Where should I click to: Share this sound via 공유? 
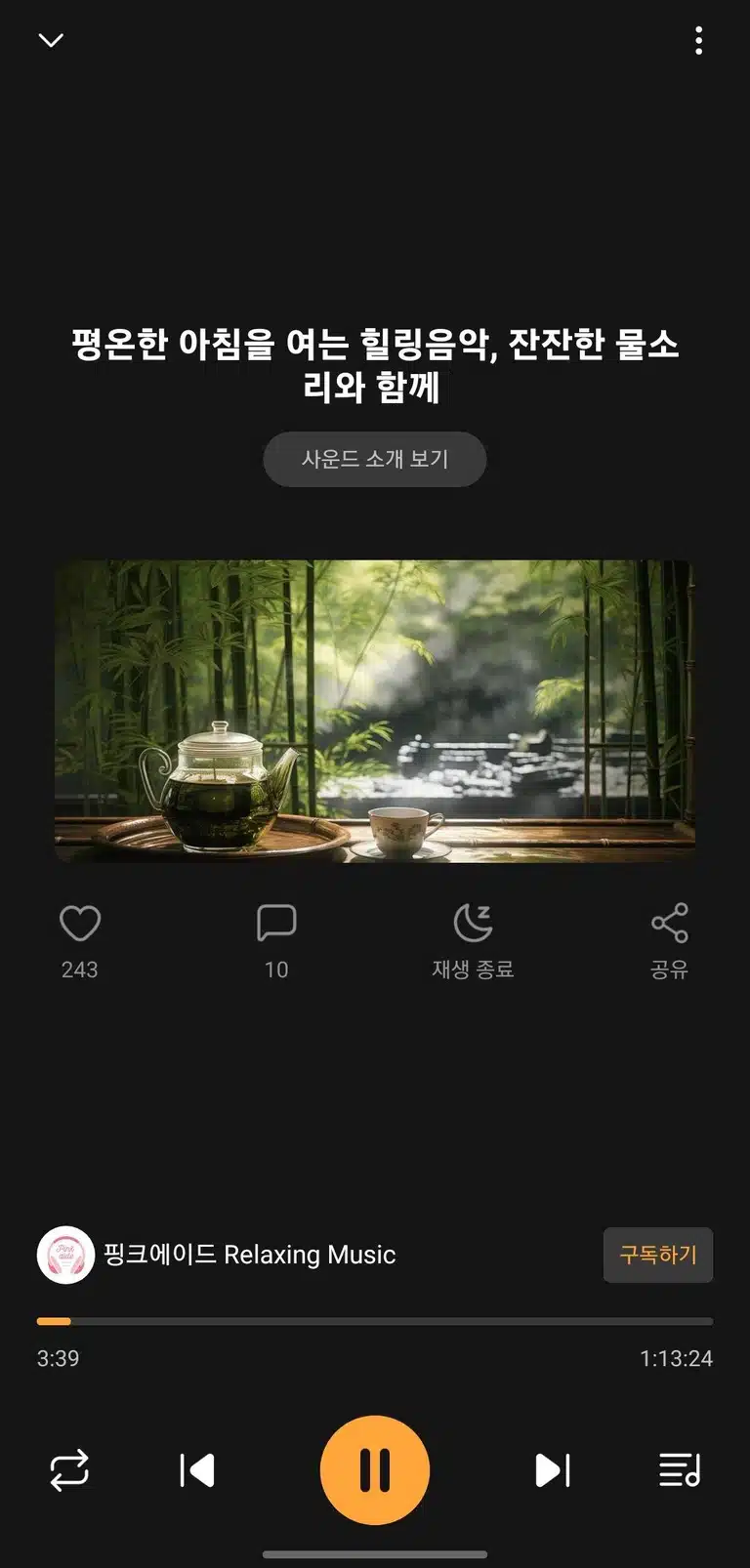click(670, 941)
